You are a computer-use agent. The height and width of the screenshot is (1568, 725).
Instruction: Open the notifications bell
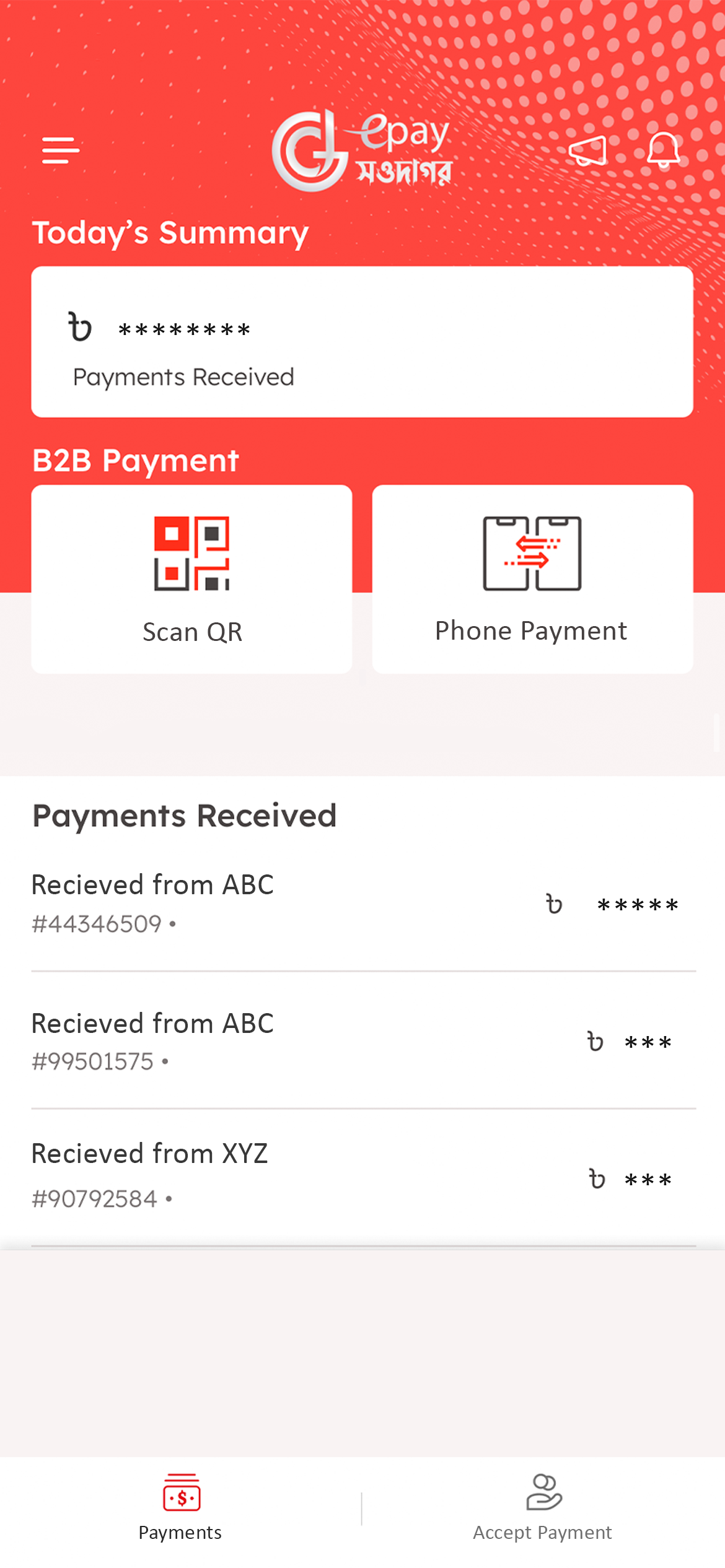664,150
